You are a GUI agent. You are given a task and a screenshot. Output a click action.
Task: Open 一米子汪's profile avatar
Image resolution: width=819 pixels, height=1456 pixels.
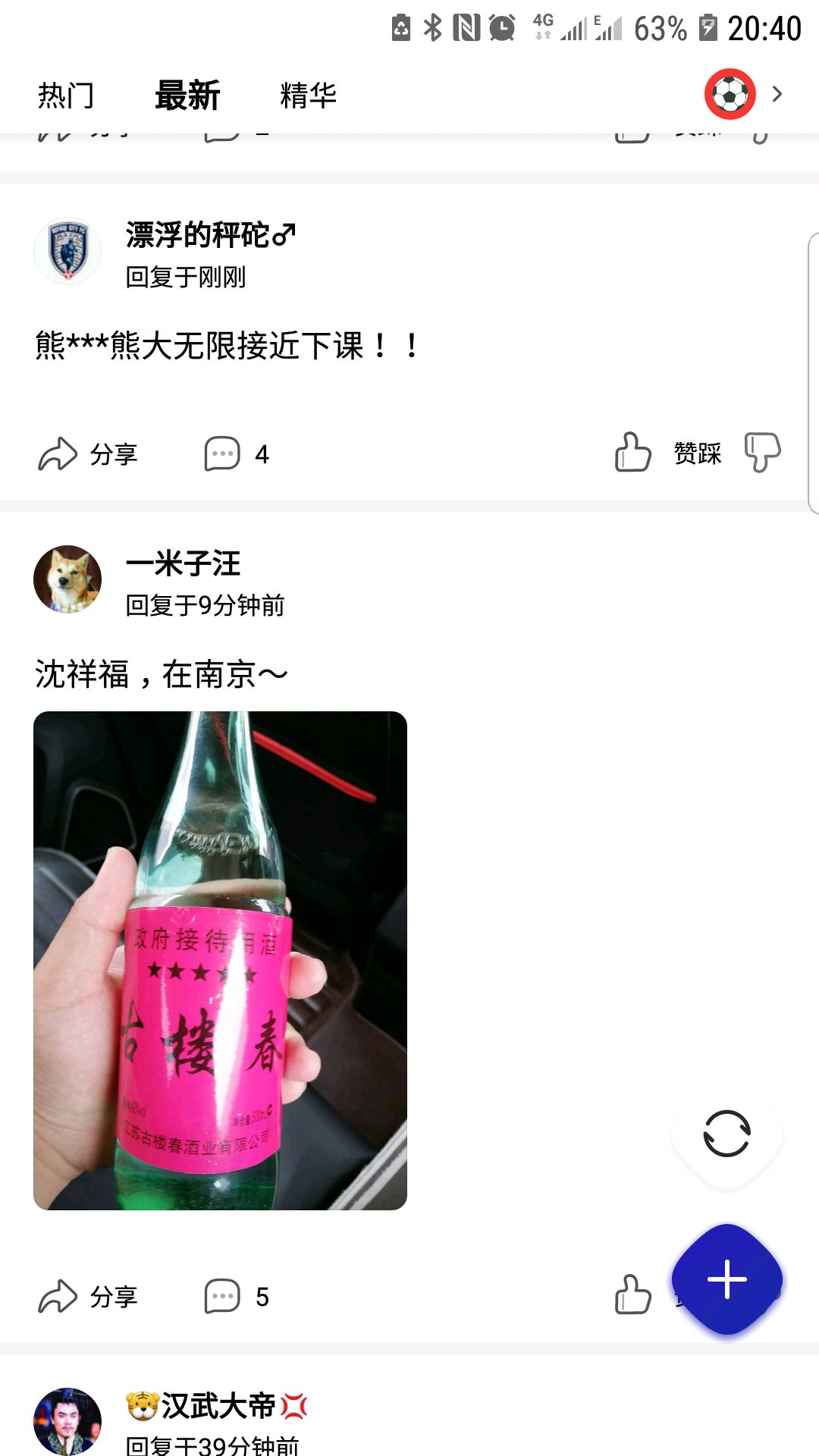[x=67, y=579]
